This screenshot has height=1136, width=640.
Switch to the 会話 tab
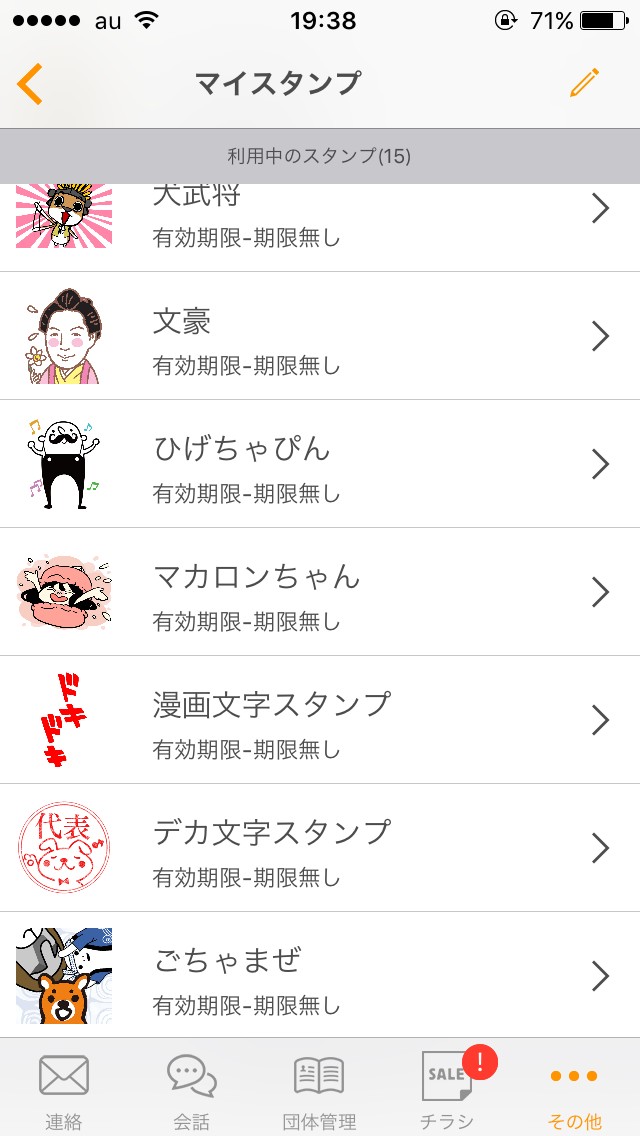pyautogui.click(x=192, y=1090)
